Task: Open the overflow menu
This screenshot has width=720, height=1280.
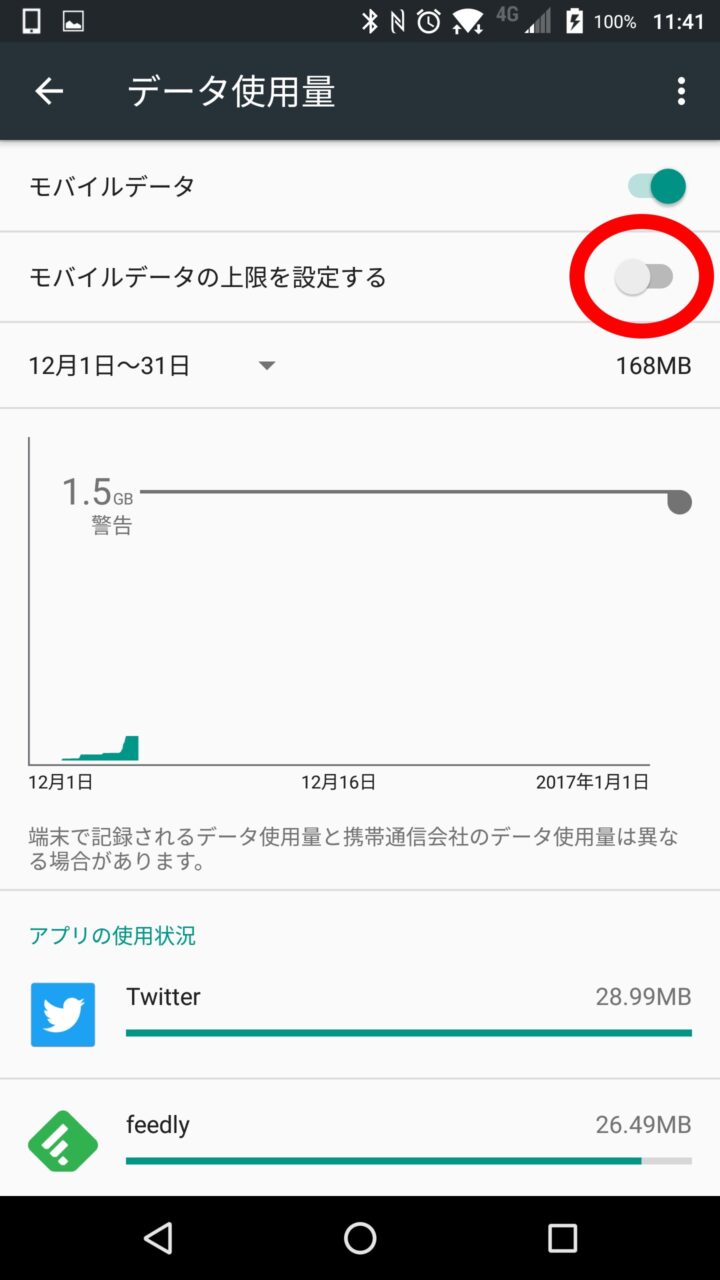Action: point(681,92)
